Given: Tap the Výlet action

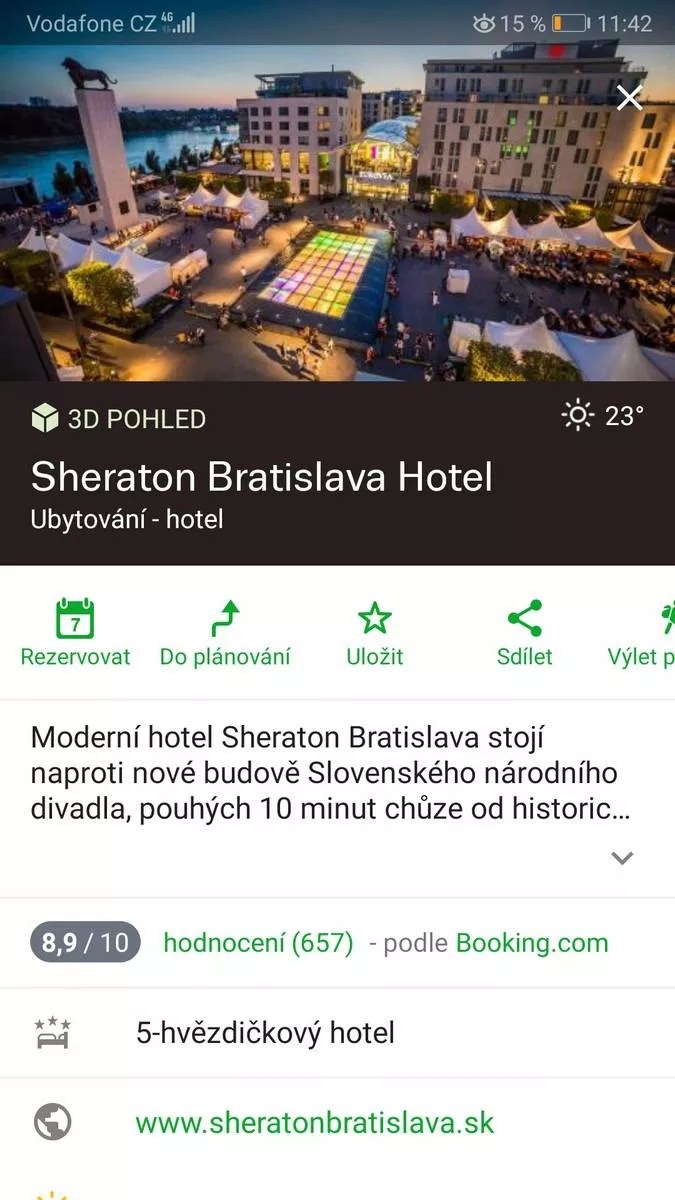Looking at the screenshot, I should pyautogui.click(x=641, y=633).
